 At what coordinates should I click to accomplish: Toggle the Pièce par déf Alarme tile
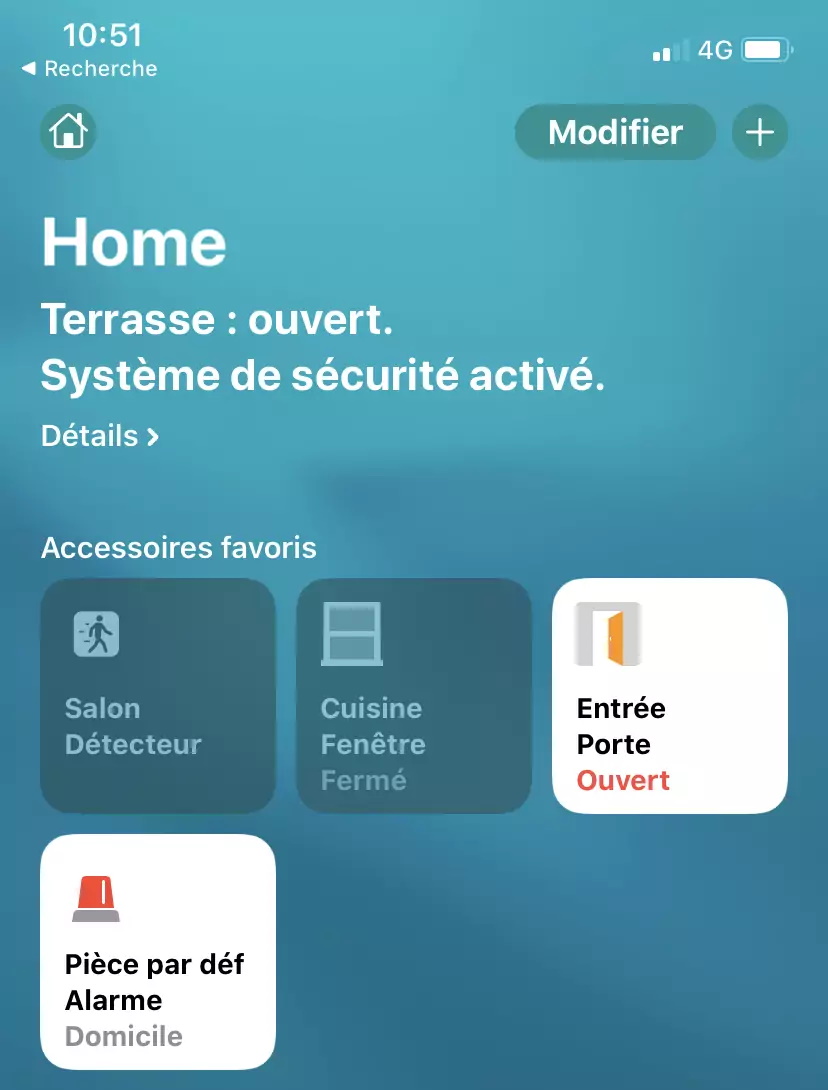click(x=158, y=951)
